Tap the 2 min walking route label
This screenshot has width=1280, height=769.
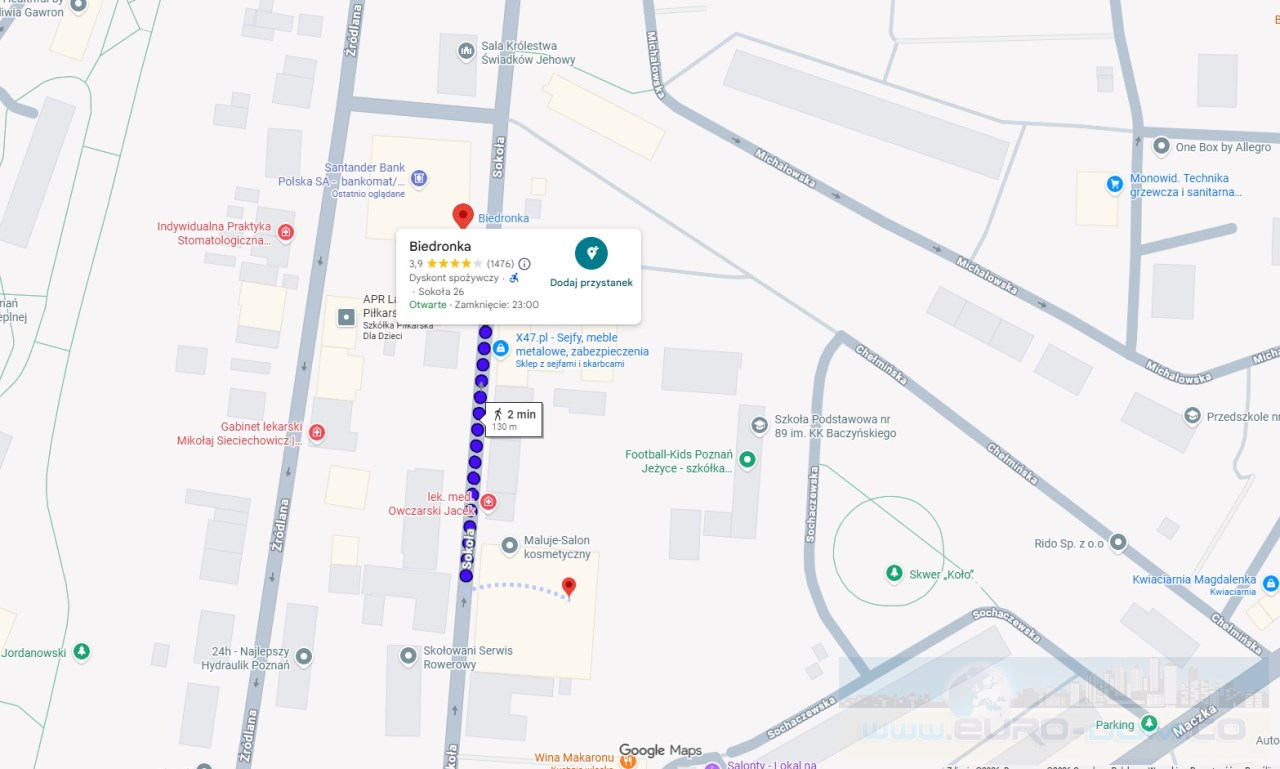(514, 419)
